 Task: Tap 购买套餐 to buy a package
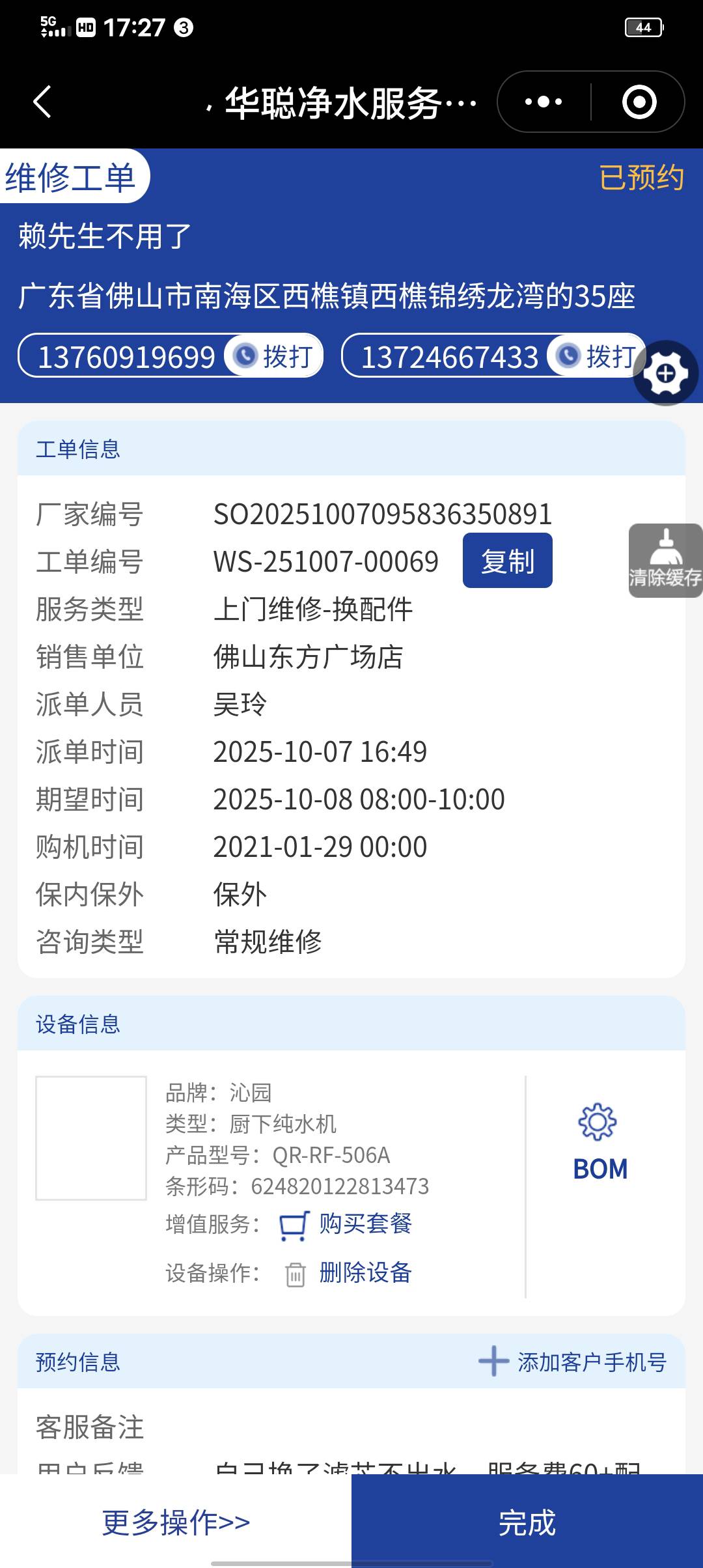[x=365, y=1224]
